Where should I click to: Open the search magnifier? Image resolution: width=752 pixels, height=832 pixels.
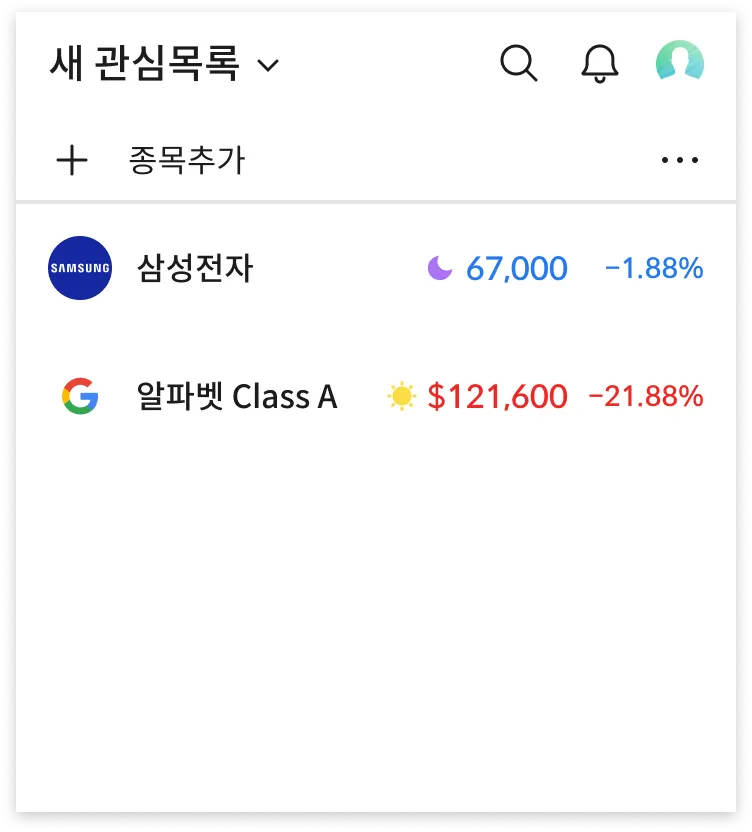point(518,64)
